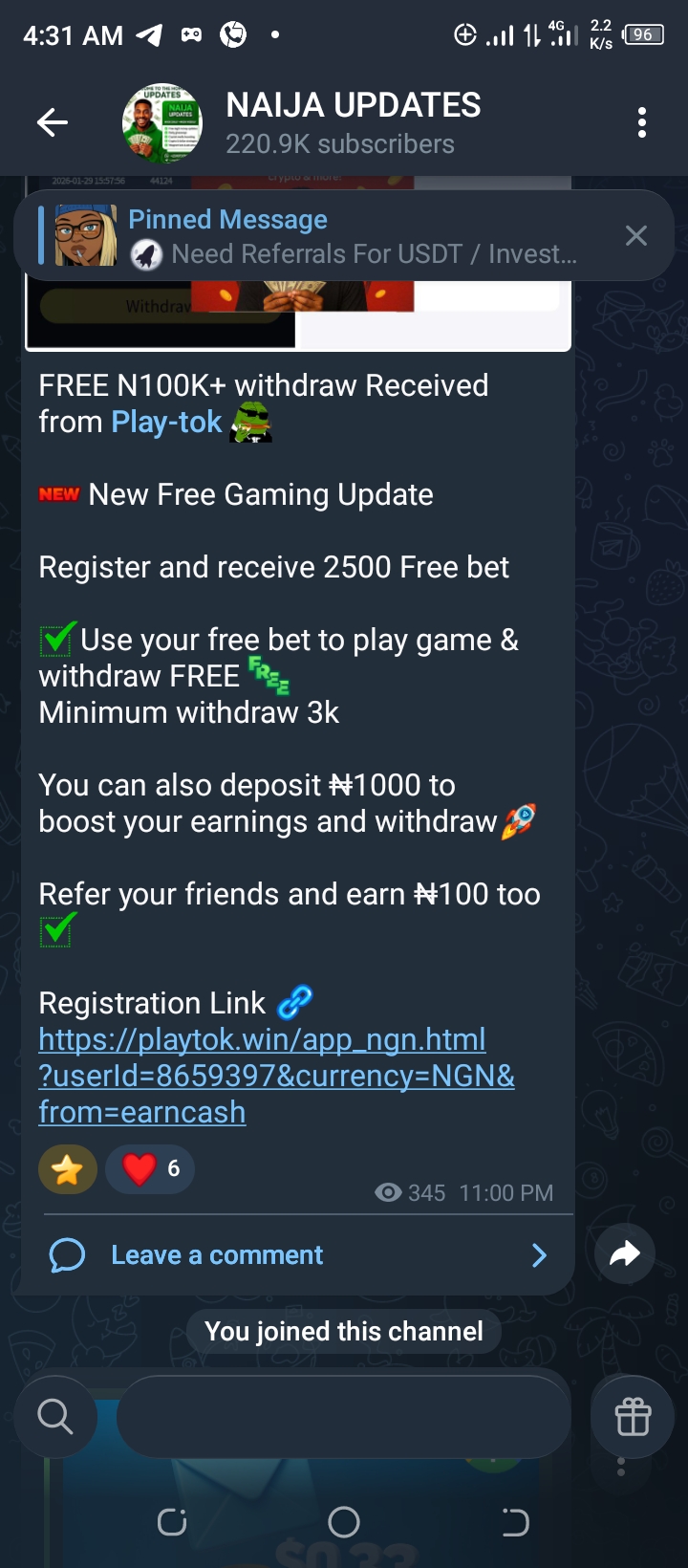The image size is (688, 1568).
Task: Search within this channel
Action: (55, 1417)
